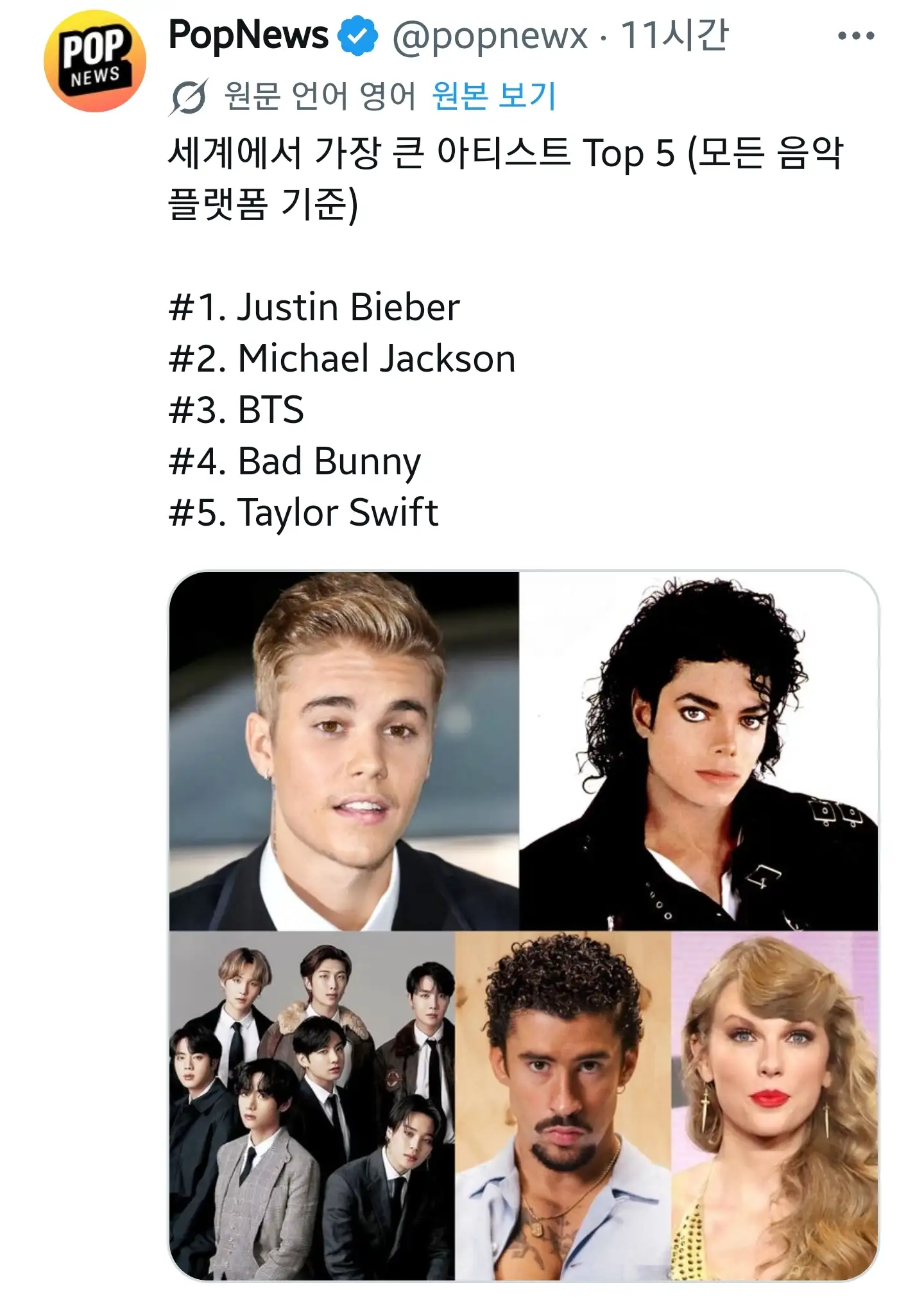Open the attached Top 5 artists image
This screenshot has height=1301, width=924.
[523, 926]
